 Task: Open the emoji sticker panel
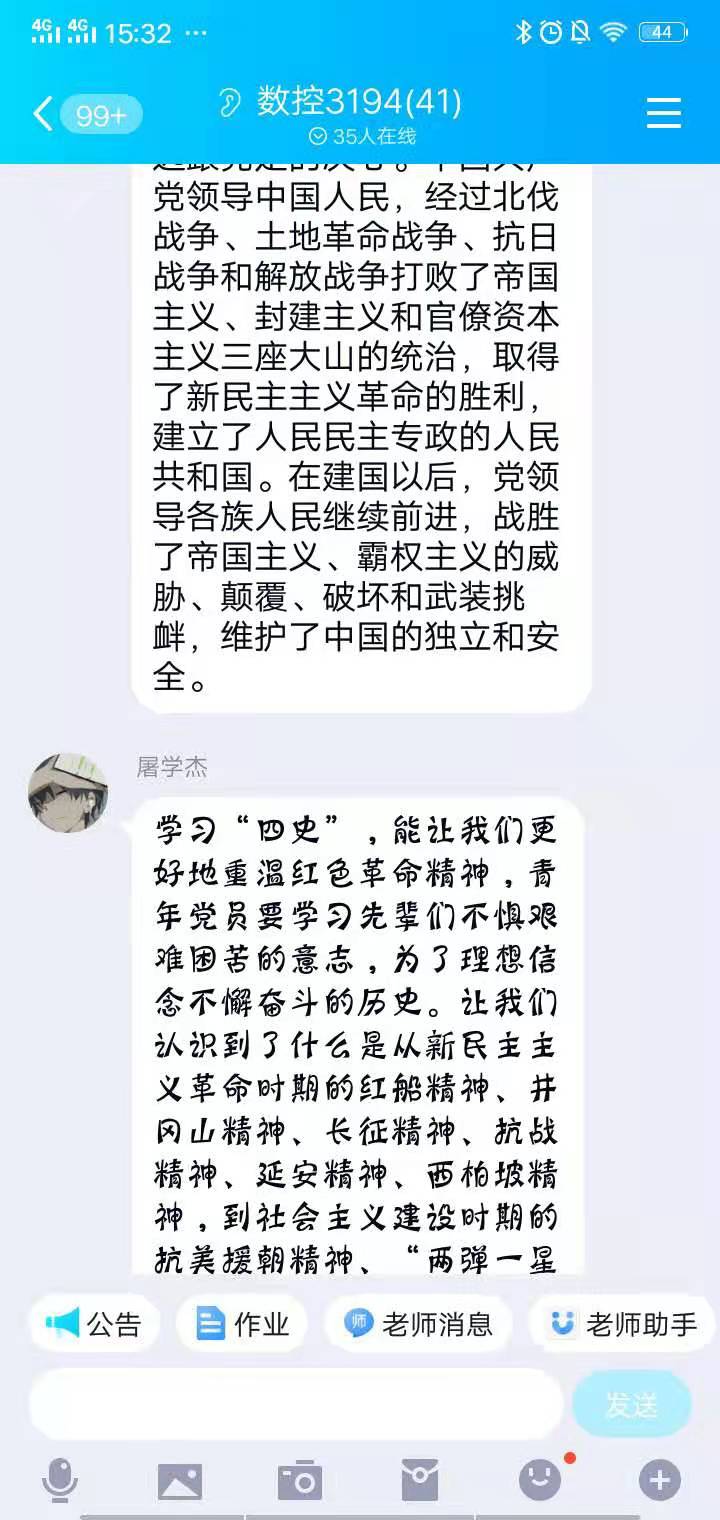click(540, 1480)
